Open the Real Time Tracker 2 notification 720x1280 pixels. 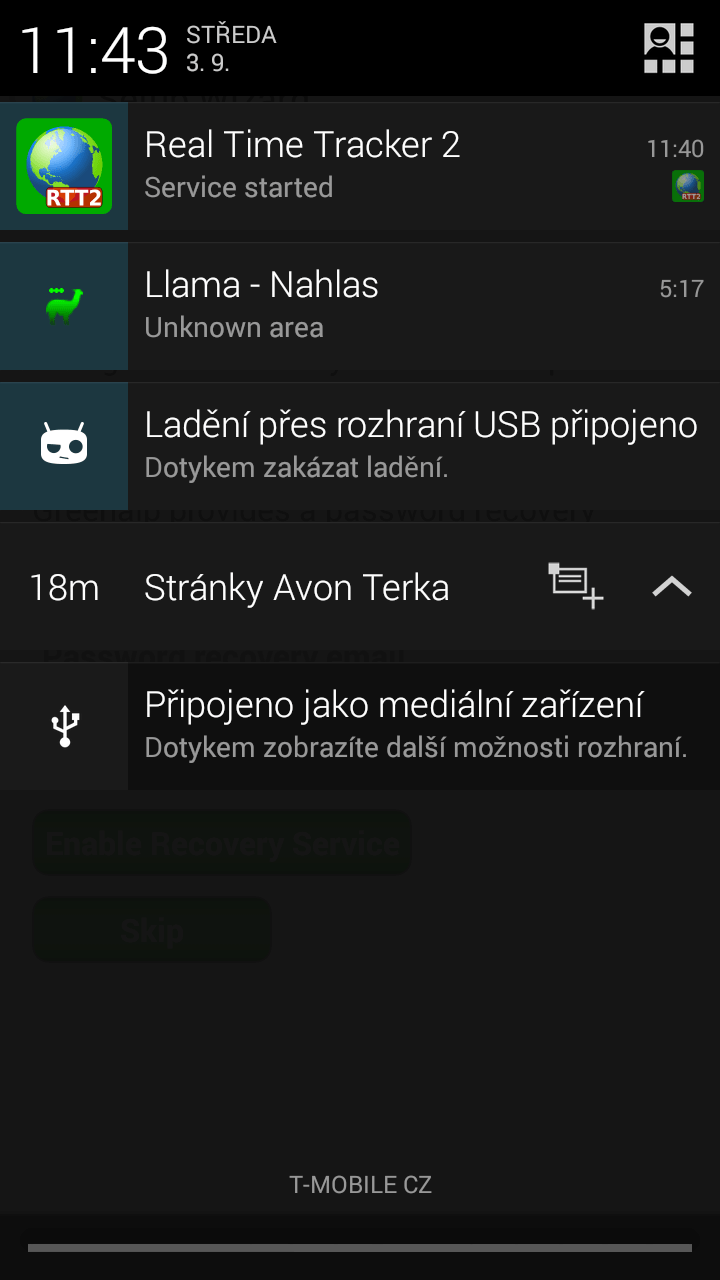click(360, 166)
